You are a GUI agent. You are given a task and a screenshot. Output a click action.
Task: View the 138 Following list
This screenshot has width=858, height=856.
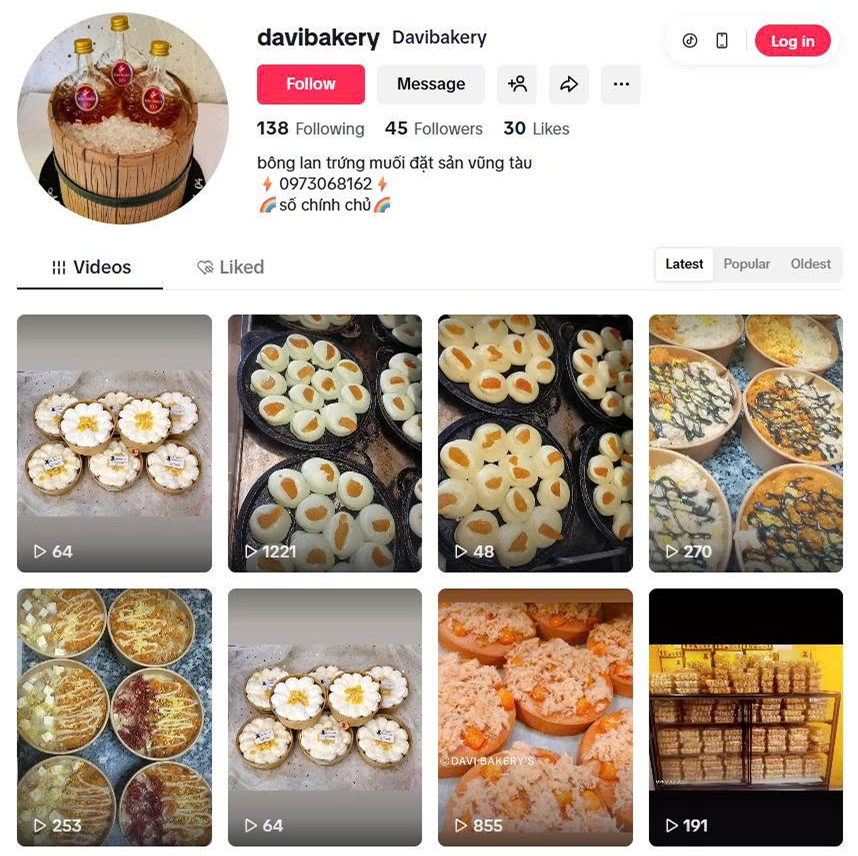[310, 129]
